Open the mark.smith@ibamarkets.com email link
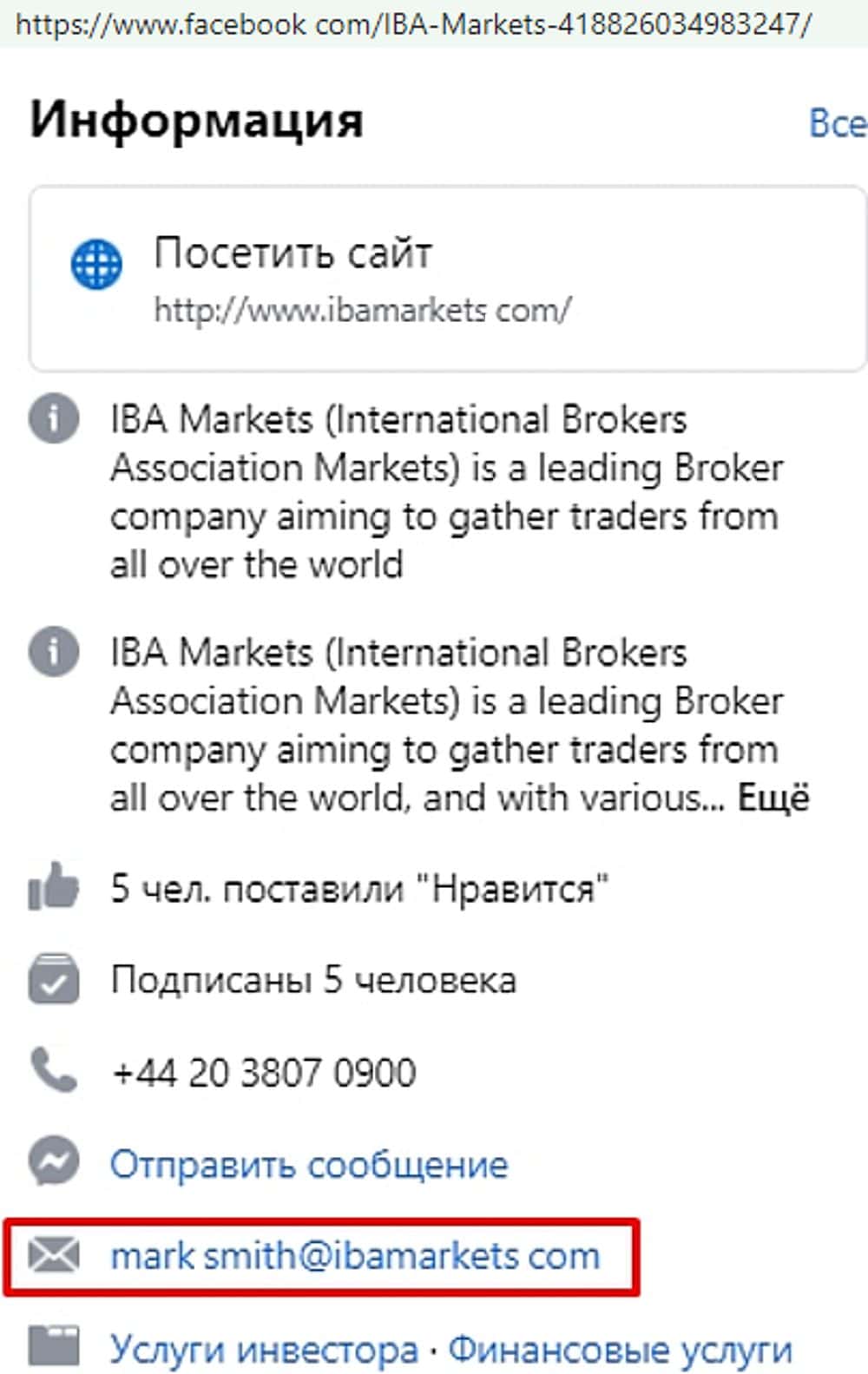The height and width of the screenshot is (1374, 868). (x=355, y=1256)
